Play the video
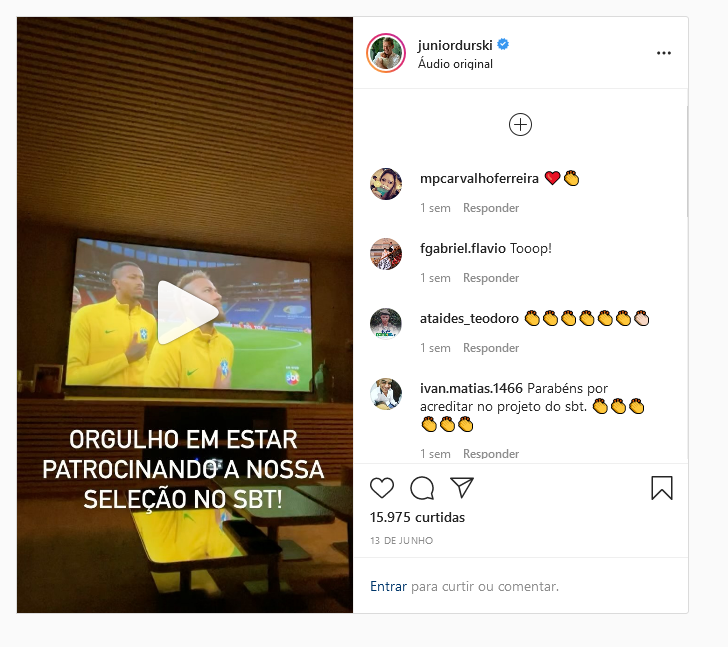 (x=187, y=314)
